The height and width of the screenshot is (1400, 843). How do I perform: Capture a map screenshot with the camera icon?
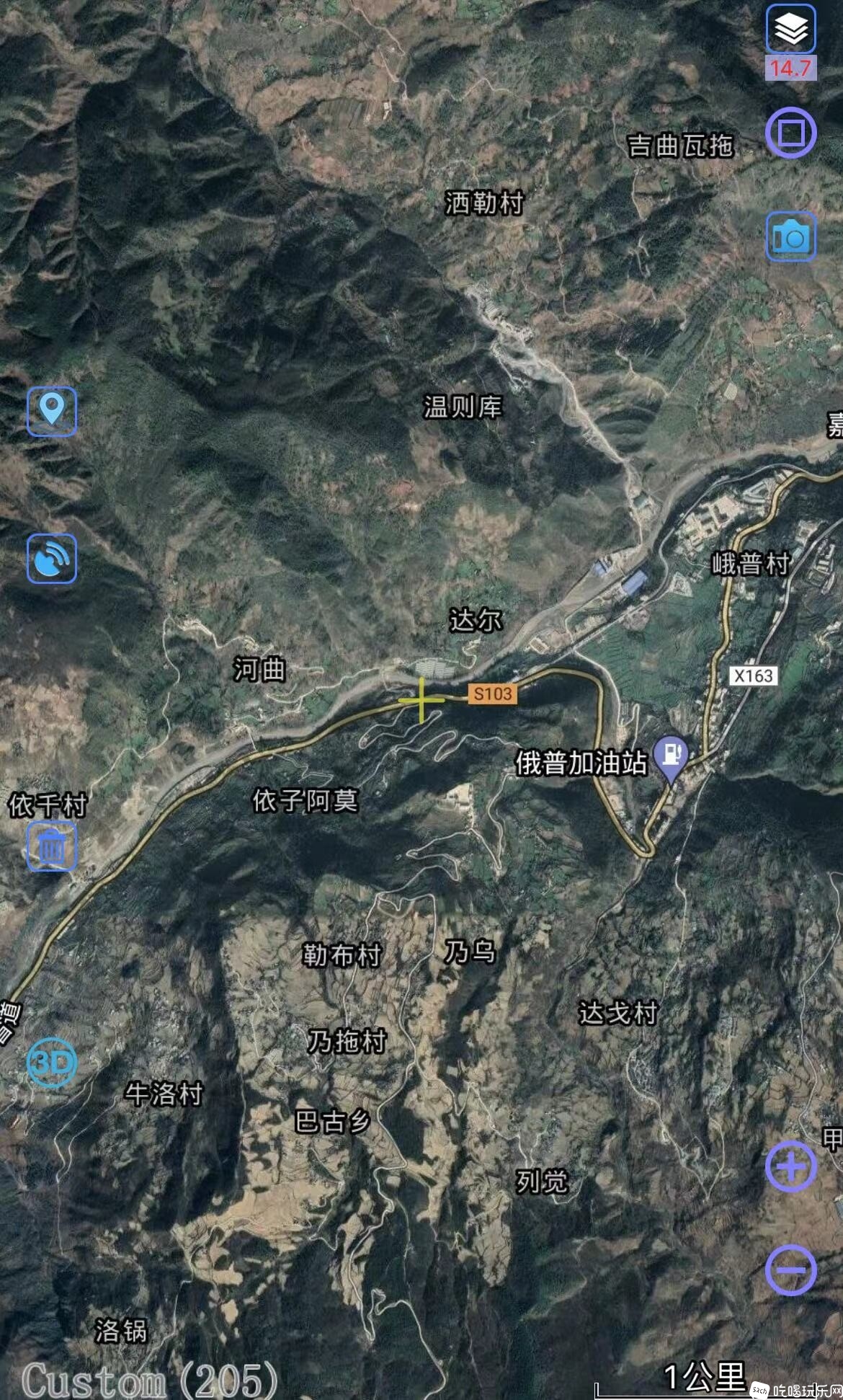[x=790, y=236]
